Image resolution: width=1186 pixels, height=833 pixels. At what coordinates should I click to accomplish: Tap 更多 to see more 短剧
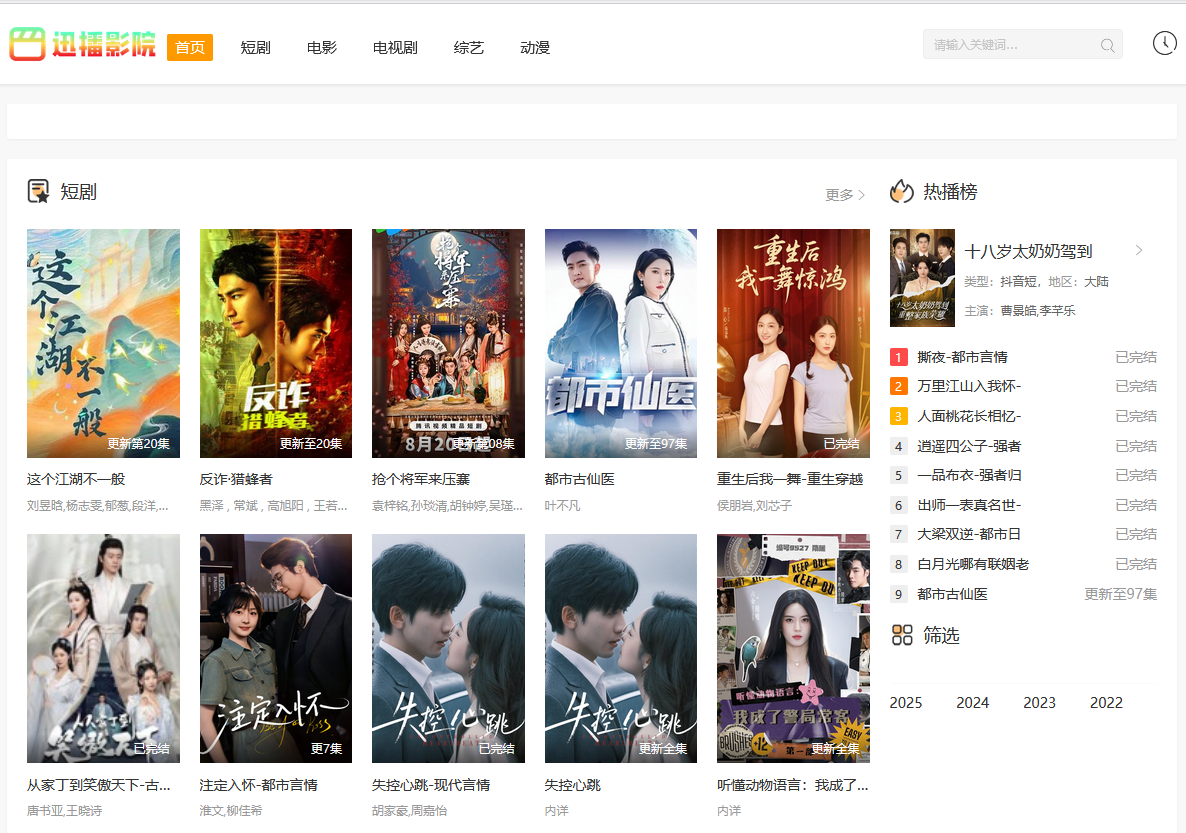pyautogui.click(x=844, y=195)
